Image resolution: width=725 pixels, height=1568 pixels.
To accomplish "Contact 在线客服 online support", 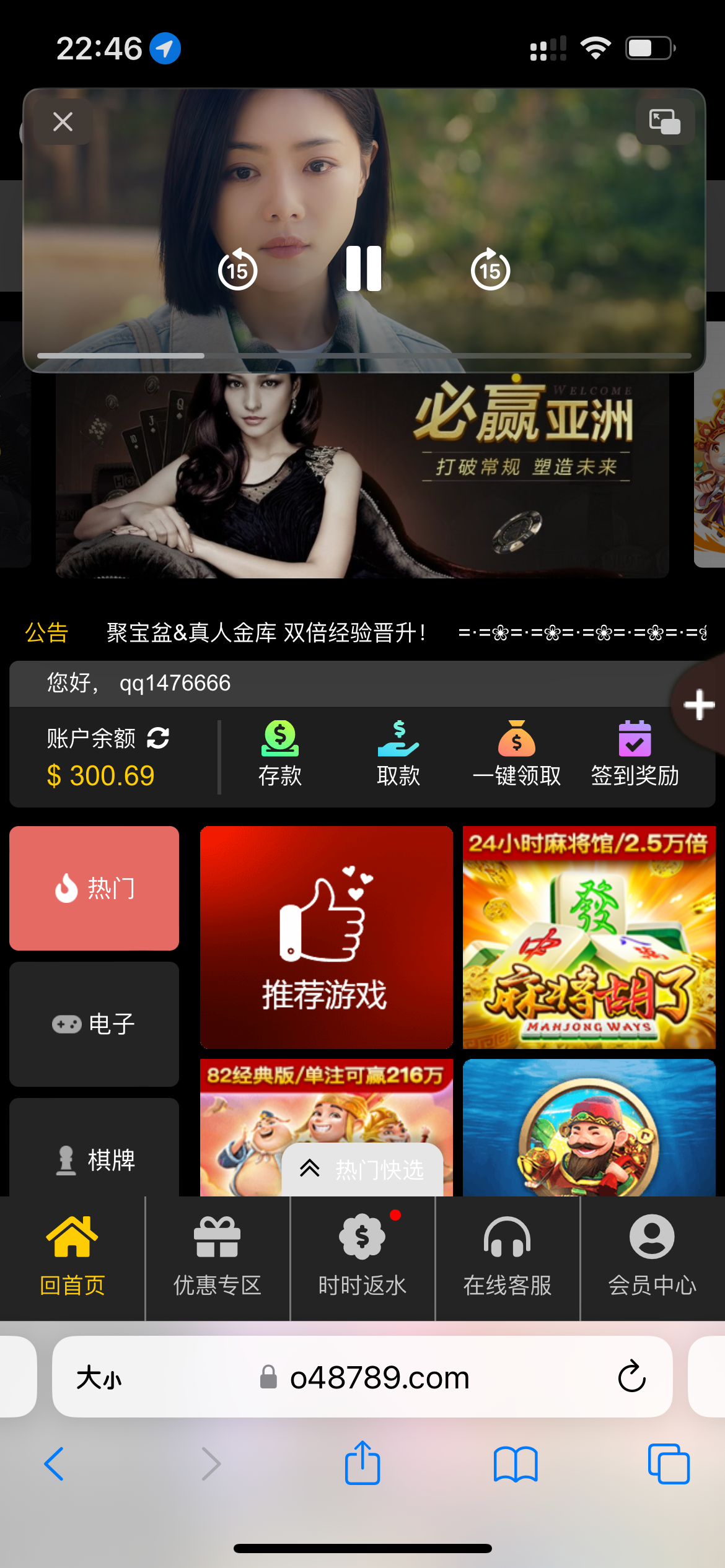I will click(x=507, y=1257).
